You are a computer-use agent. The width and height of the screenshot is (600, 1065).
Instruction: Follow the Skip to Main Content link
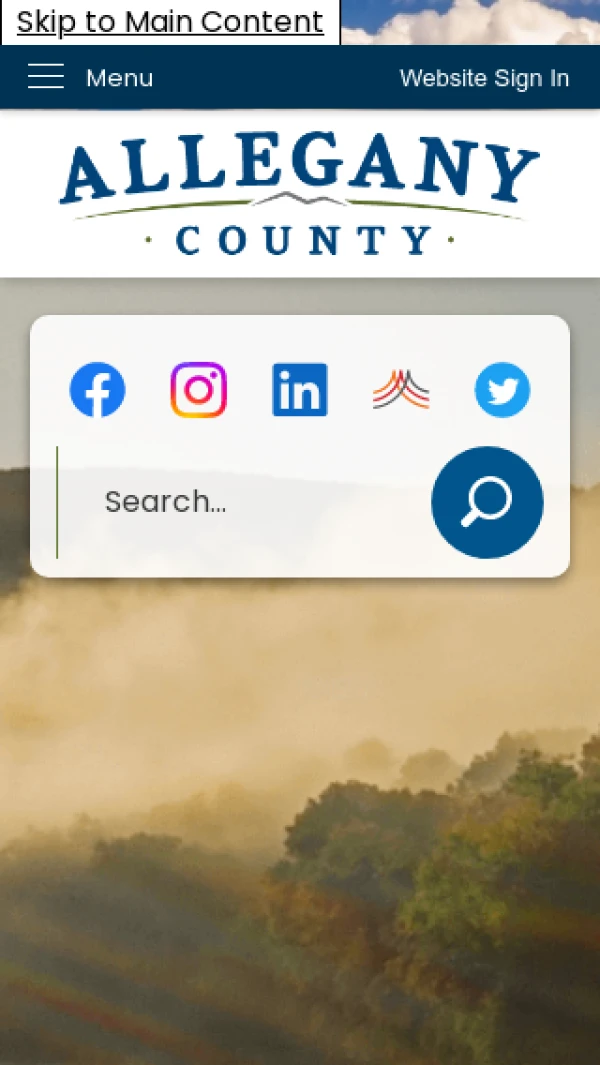(x=170, y=22)
